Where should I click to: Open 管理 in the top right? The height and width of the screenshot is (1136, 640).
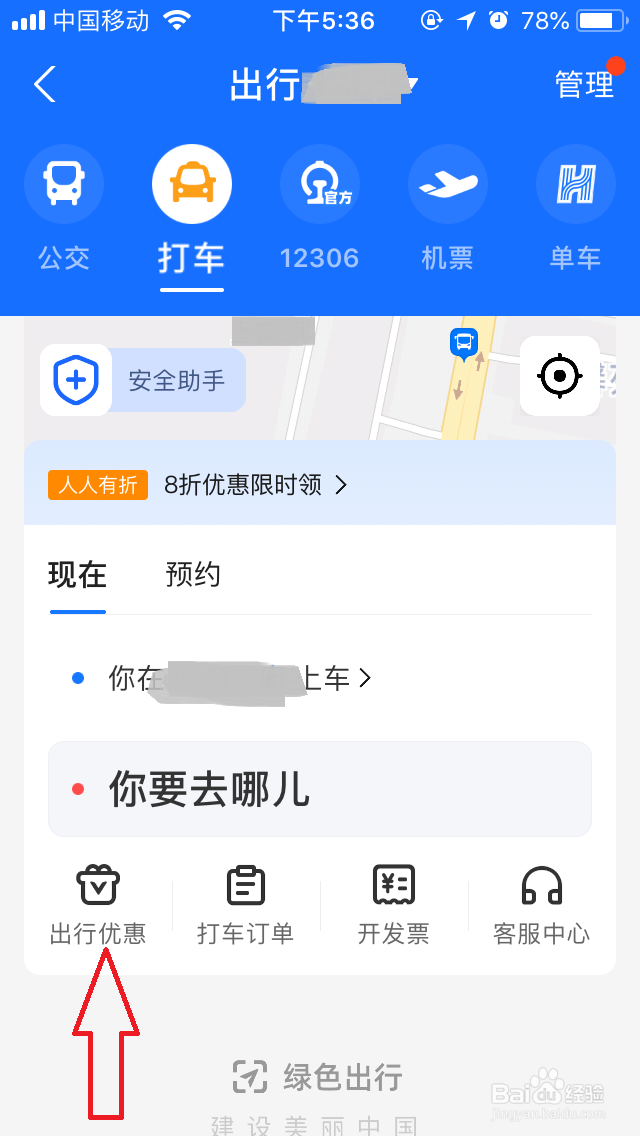pyautogui.click(x=585, y=85)
